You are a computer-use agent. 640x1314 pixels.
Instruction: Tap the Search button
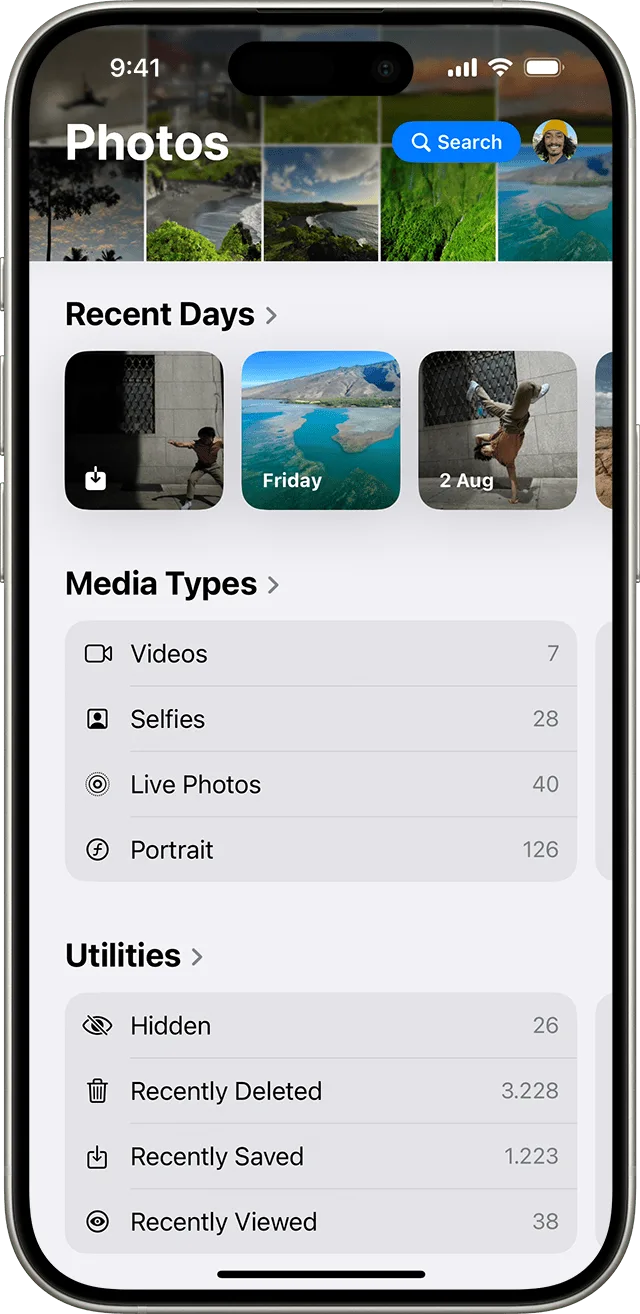pos(456,142)
